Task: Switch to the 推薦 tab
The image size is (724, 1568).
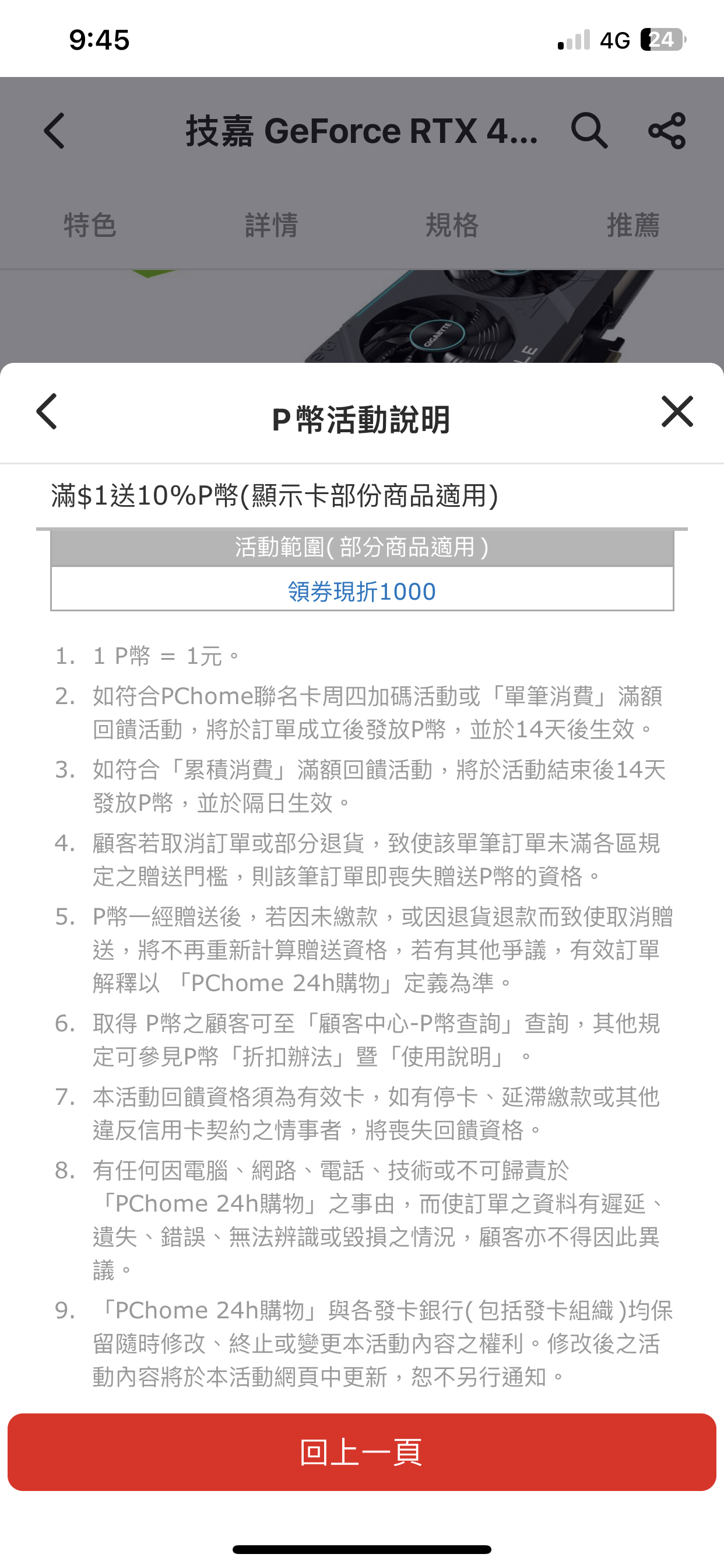Action: pos(632,225)
